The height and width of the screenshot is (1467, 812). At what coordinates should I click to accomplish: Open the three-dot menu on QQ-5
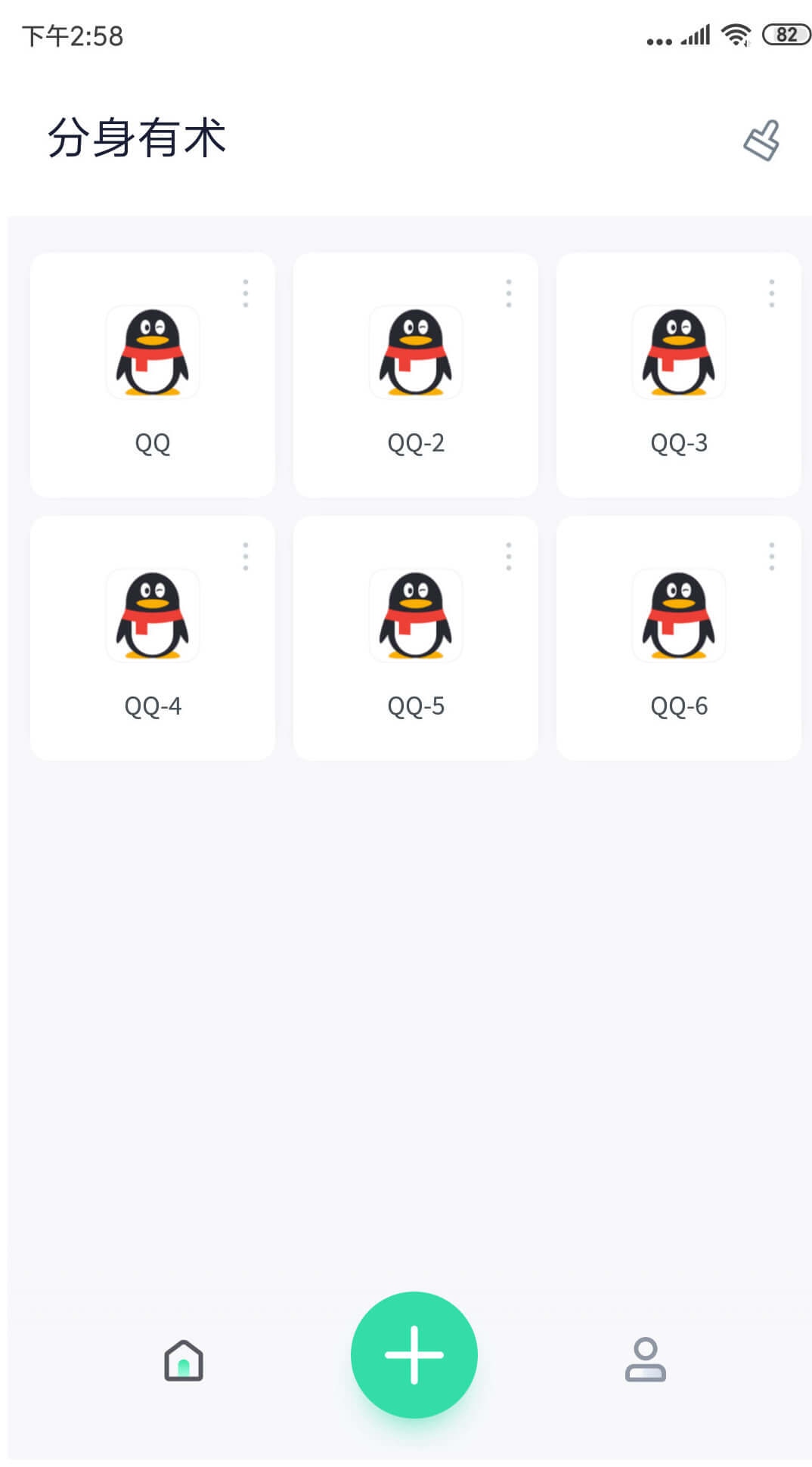point(509,557)
